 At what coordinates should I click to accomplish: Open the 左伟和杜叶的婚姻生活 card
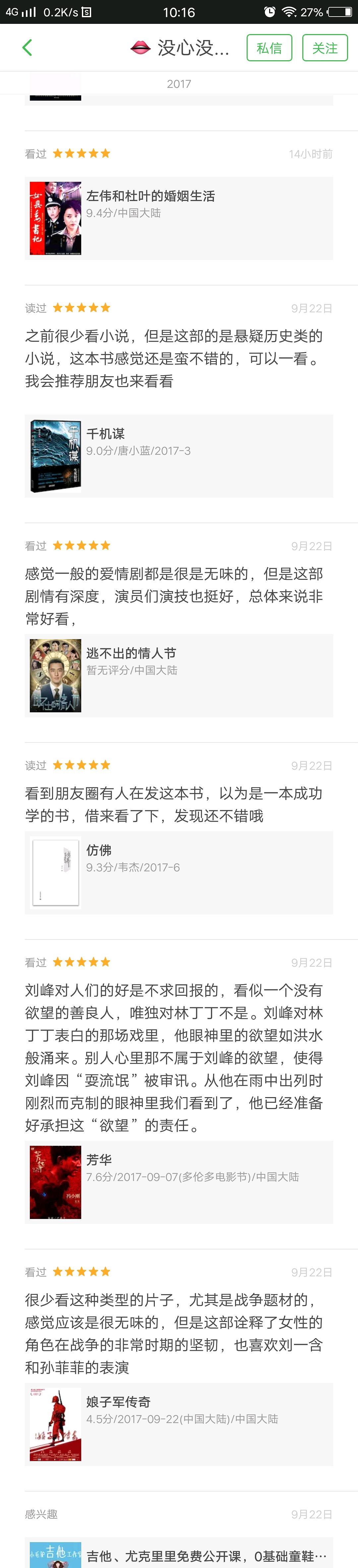click(179, 218)
